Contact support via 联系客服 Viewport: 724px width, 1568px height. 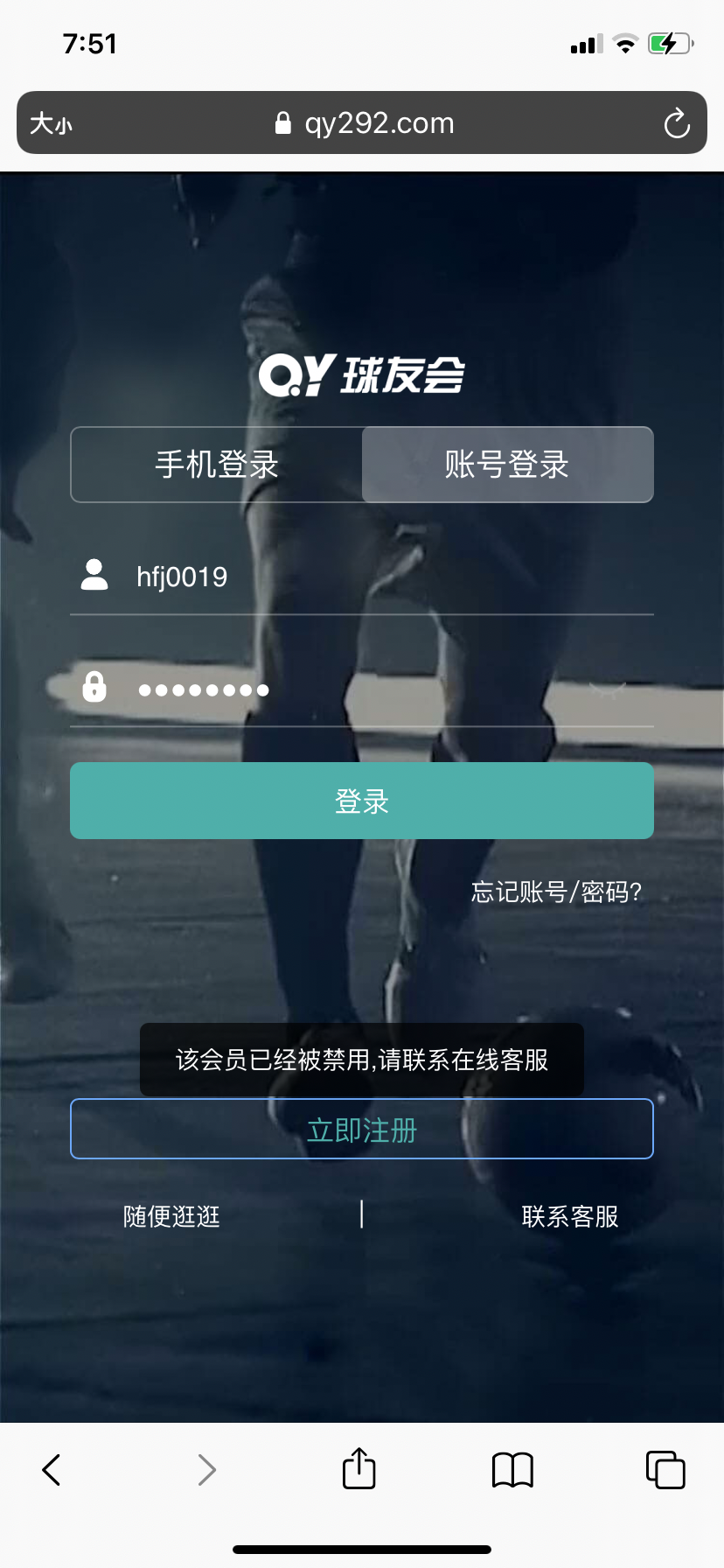[x=570, y=1216]
